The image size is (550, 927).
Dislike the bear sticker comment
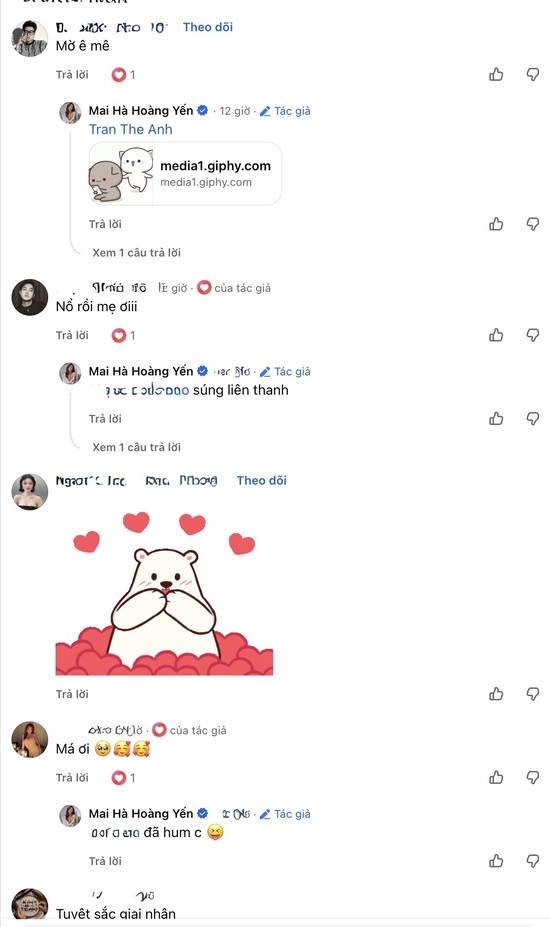(533, 694)
